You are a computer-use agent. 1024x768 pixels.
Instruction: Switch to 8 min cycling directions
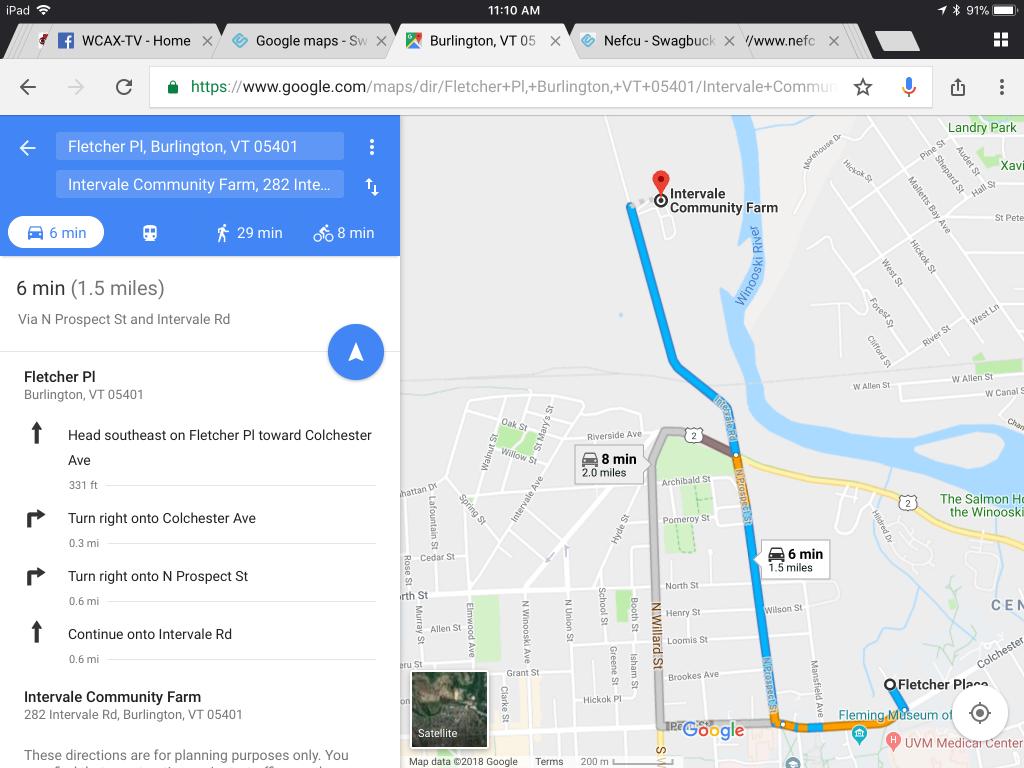coord(343,233)
